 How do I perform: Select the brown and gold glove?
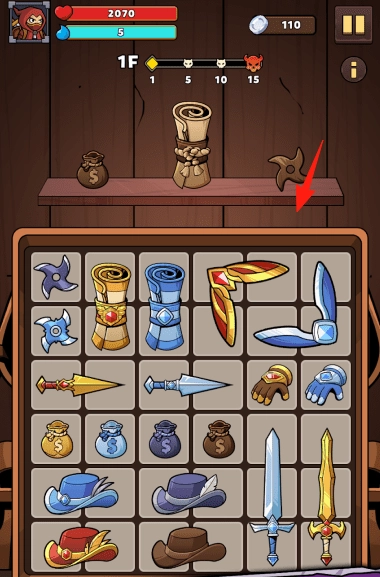coord(272,384)
